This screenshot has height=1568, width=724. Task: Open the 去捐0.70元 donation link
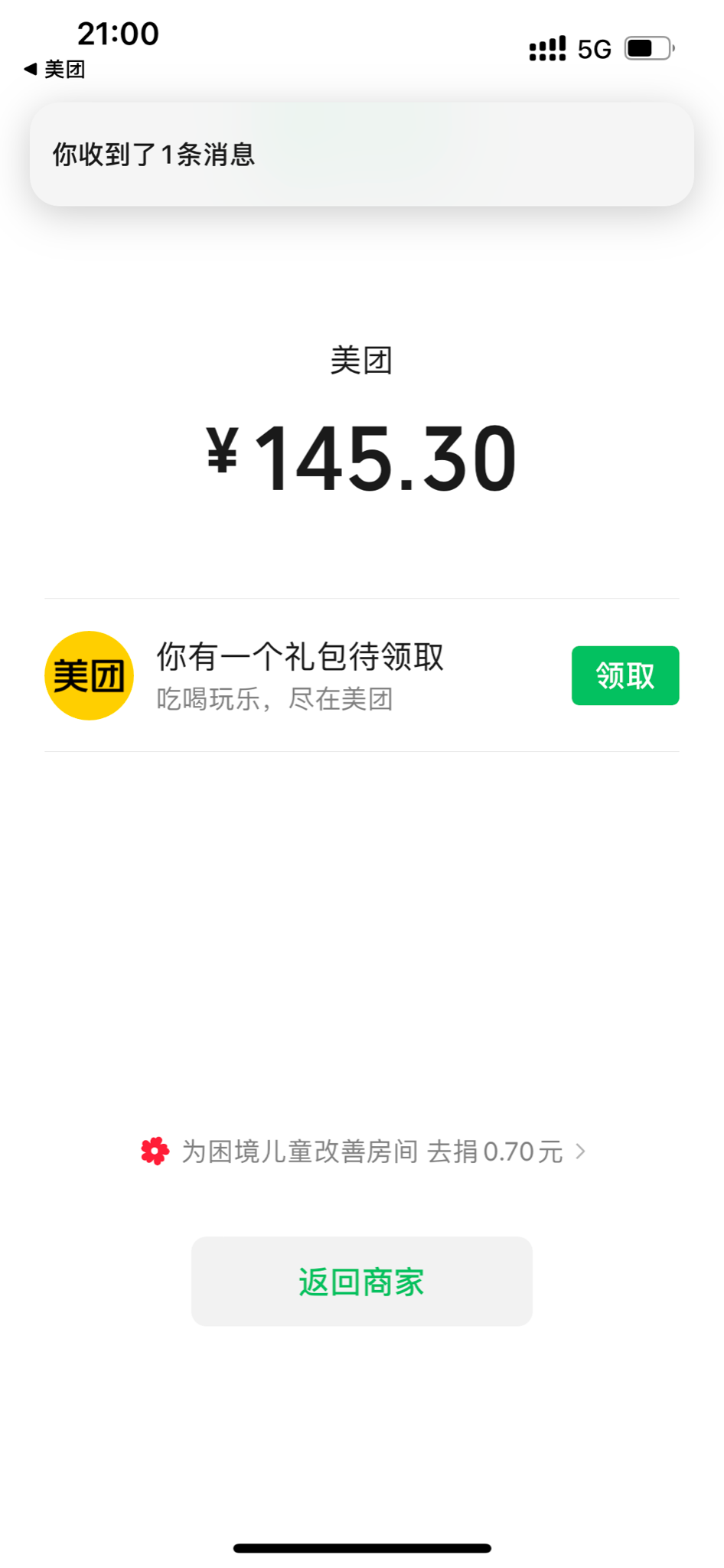tap(506, 1151)
